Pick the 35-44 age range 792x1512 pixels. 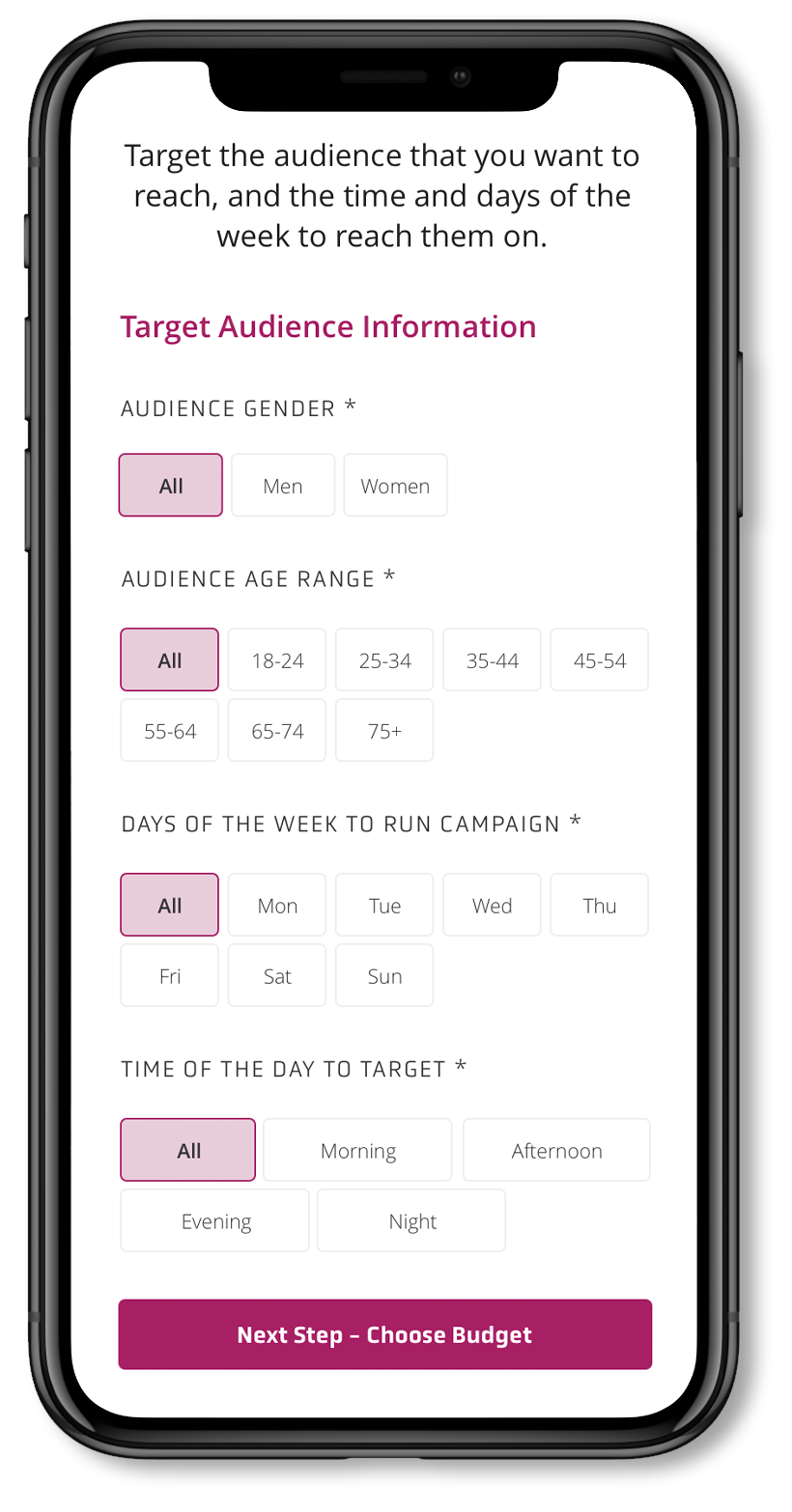click(492, 660)
